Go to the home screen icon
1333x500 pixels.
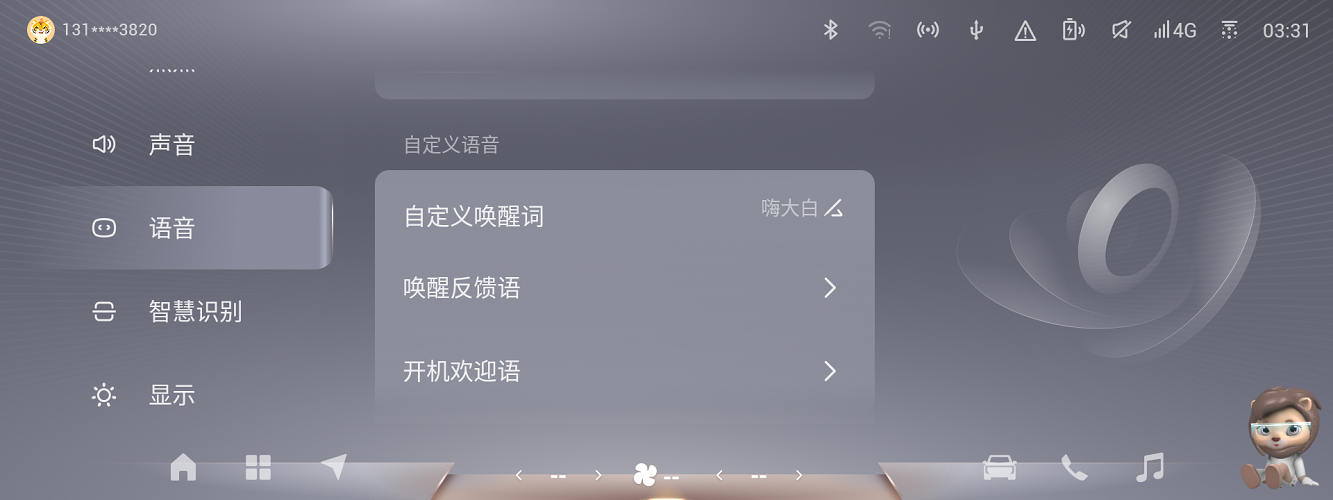click(183, 466)
